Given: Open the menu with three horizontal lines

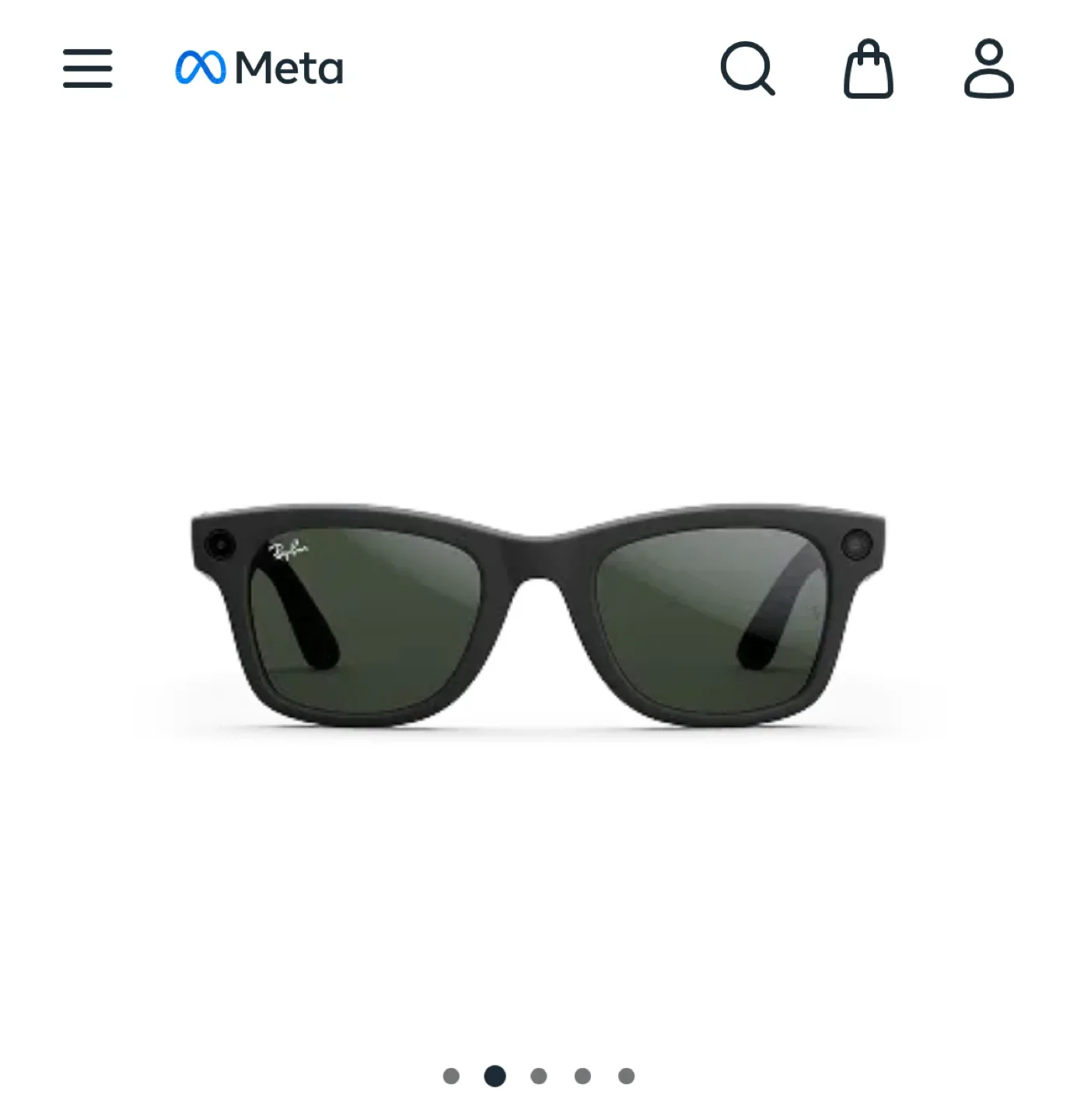Looking at the screenshot, I should coord(87,68).
